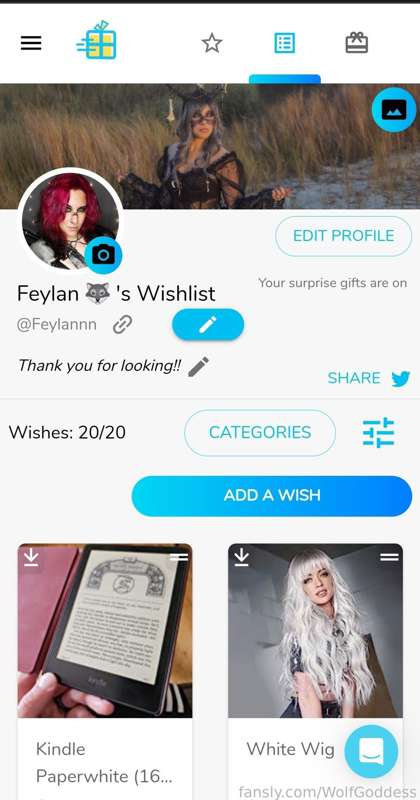Edit the 'Thank you for looking!!' bio
420x800 pixels.
pos(198,366)
